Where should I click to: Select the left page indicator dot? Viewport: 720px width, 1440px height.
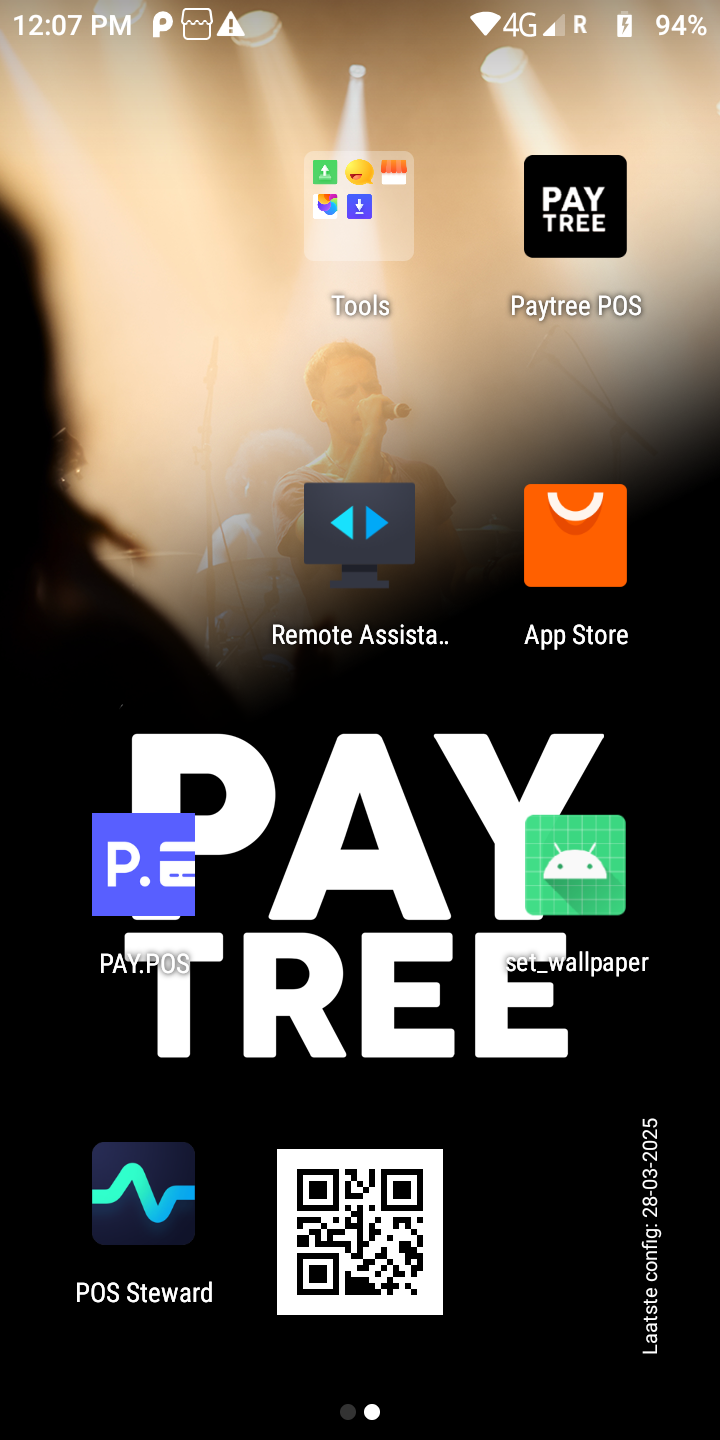pyautogui.click(x=348, y=1412)
